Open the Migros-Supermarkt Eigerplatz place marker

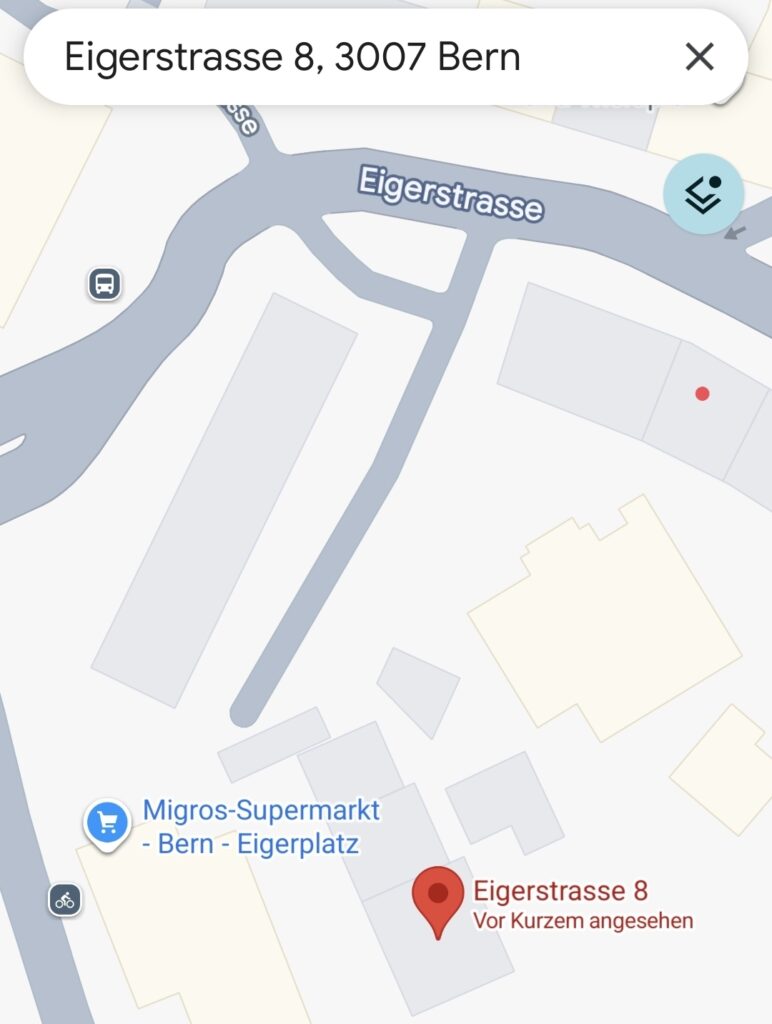coord(107,823)
